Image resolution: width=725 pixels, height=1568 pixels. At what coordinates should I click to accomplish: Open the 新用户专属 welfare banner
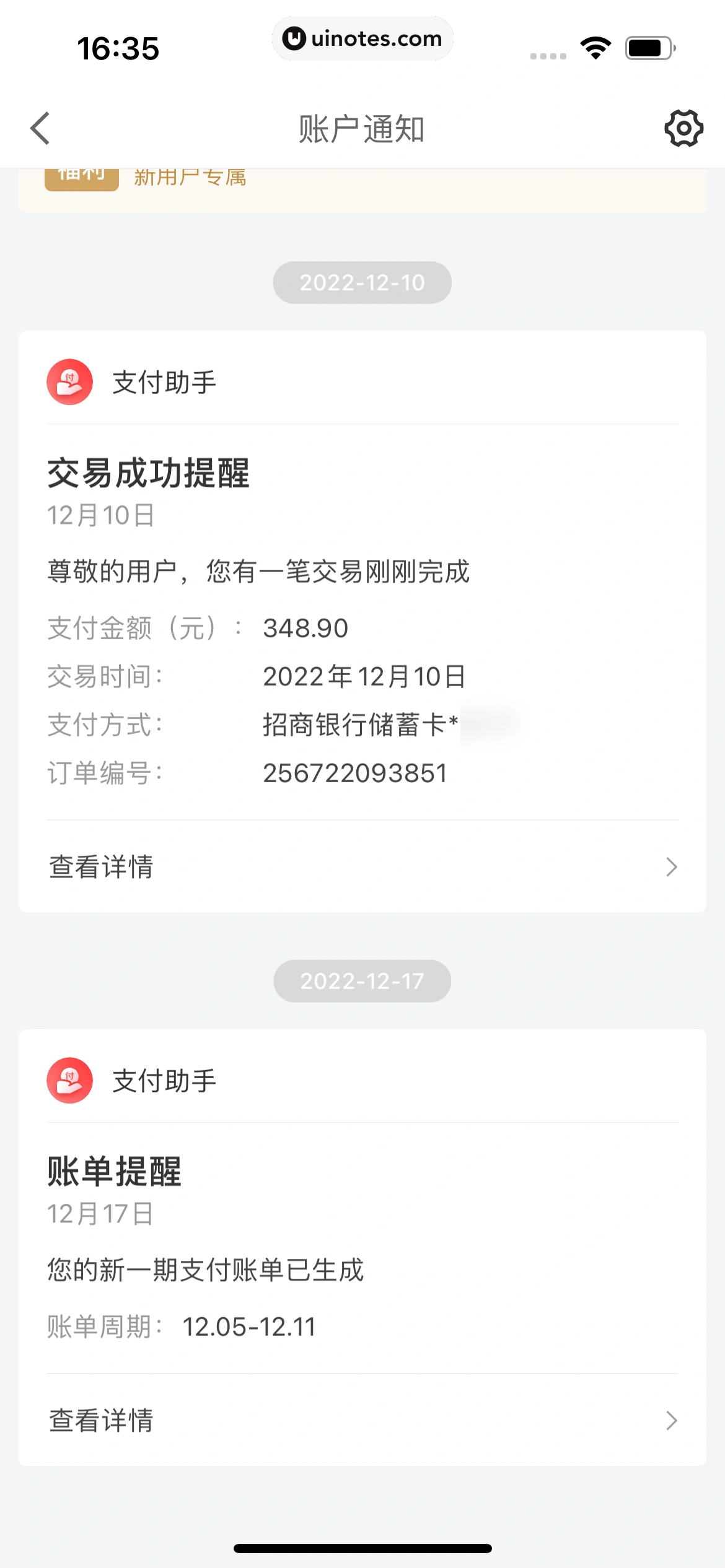point(362,186)
